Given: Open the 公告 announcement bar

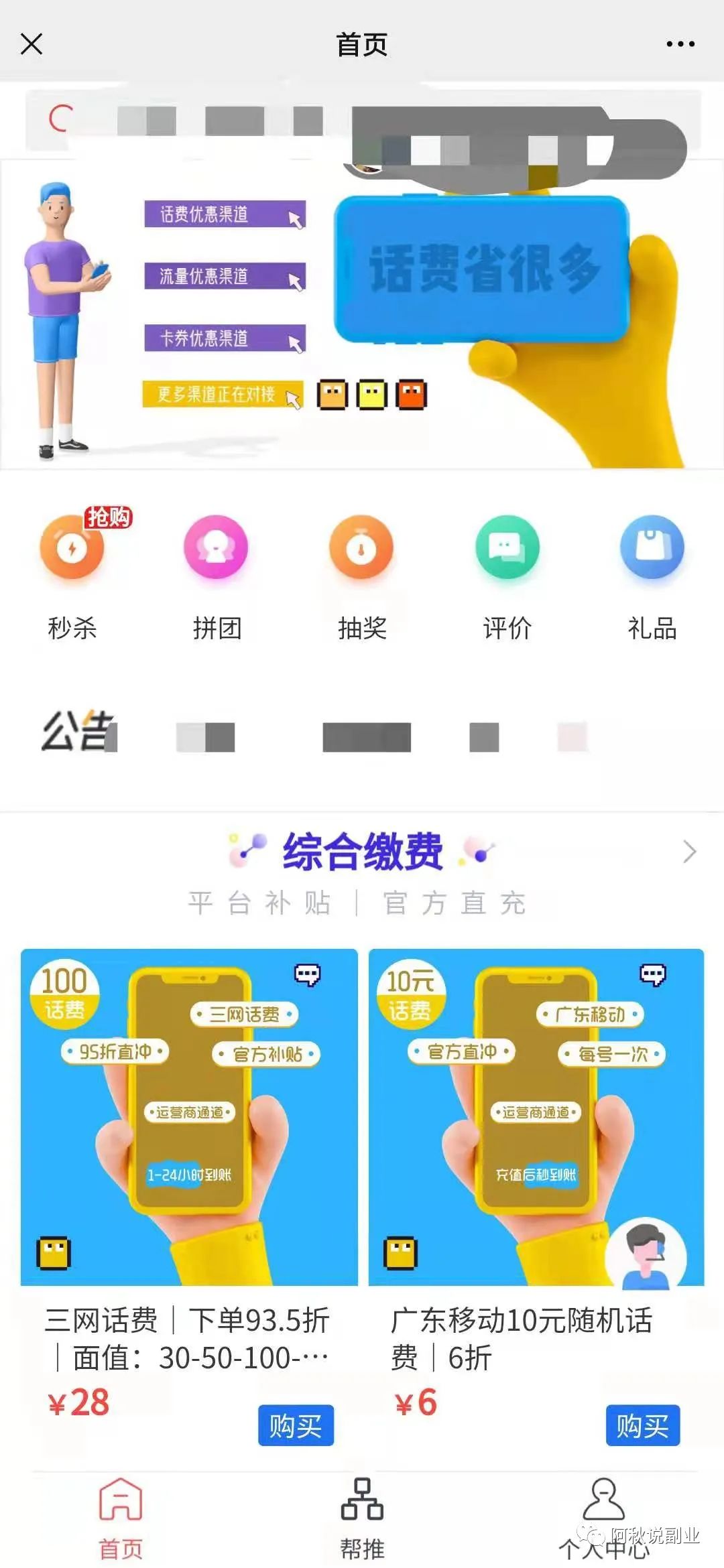Looking at the screenshot, I should tap(362, 736).
